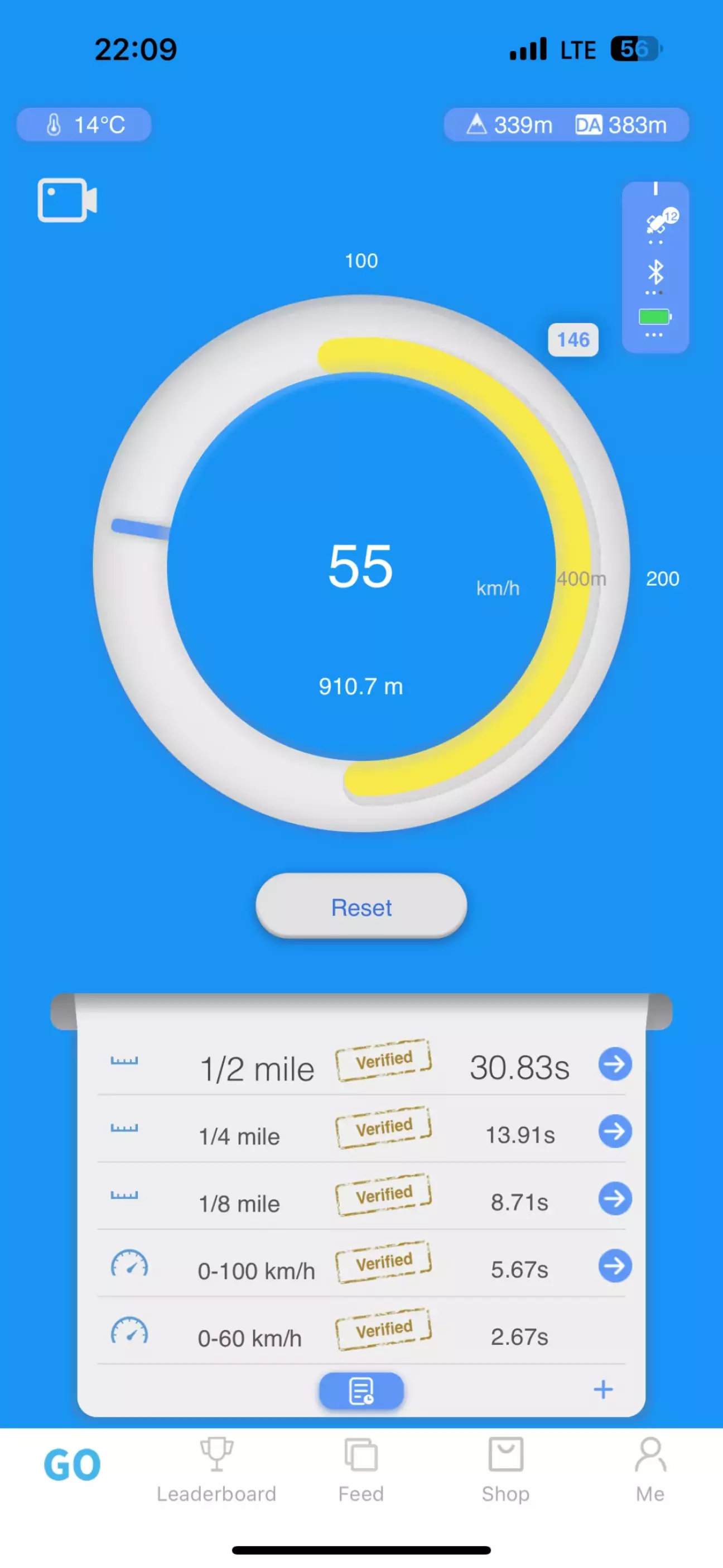Add a new measurement with plus icon
The height and width of the screenshot is (1568, 723).
click(x=602, y=1389)
